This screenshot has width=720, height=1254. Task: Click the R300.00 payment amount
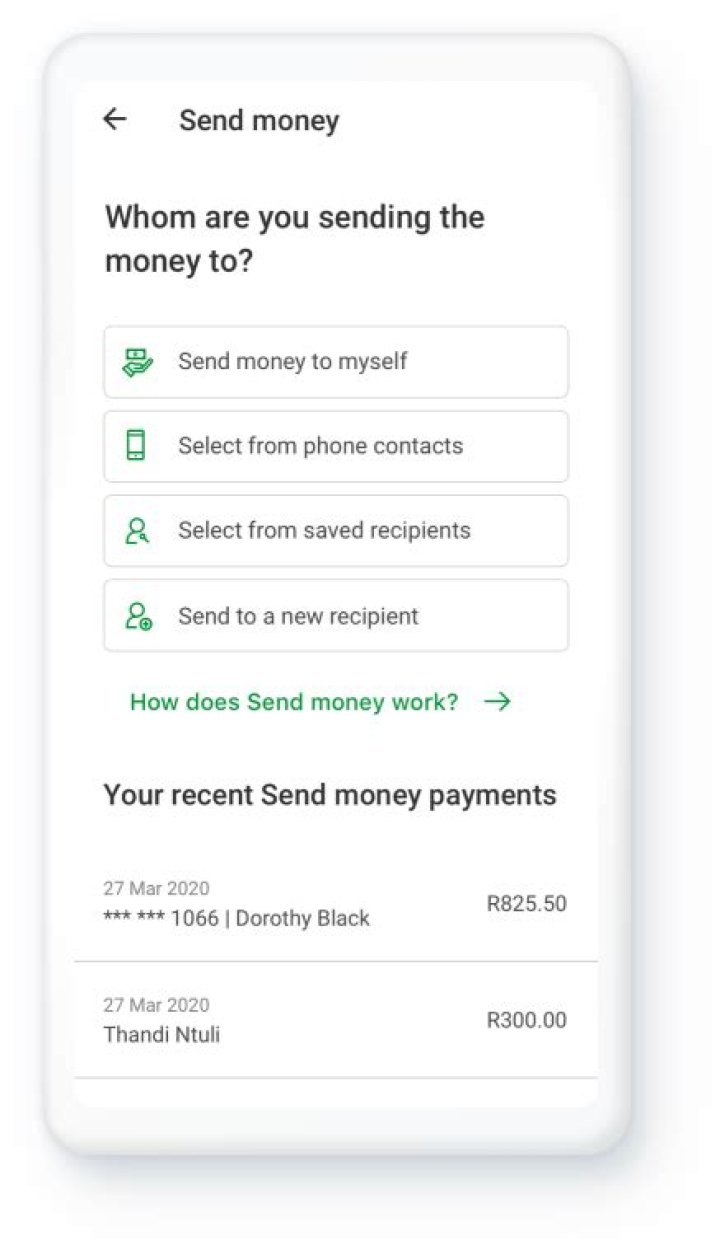click(527, 1019)
